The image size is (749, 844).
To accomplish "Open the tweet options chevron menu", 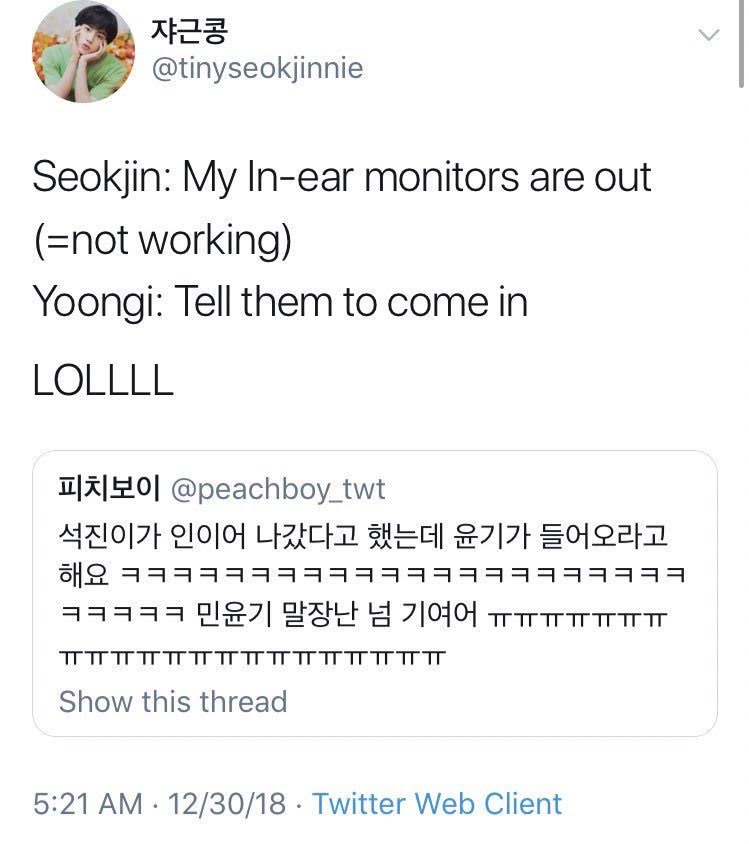I will (708, 36).
